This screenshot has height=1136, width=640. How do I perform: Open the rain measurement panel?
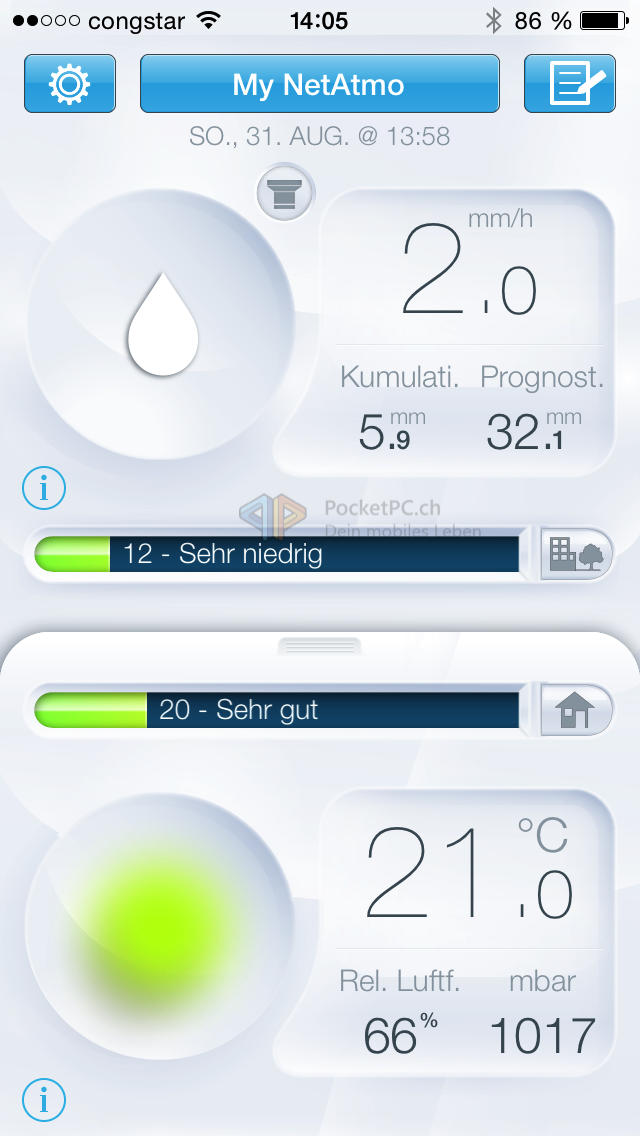click(x=466, y=332)
